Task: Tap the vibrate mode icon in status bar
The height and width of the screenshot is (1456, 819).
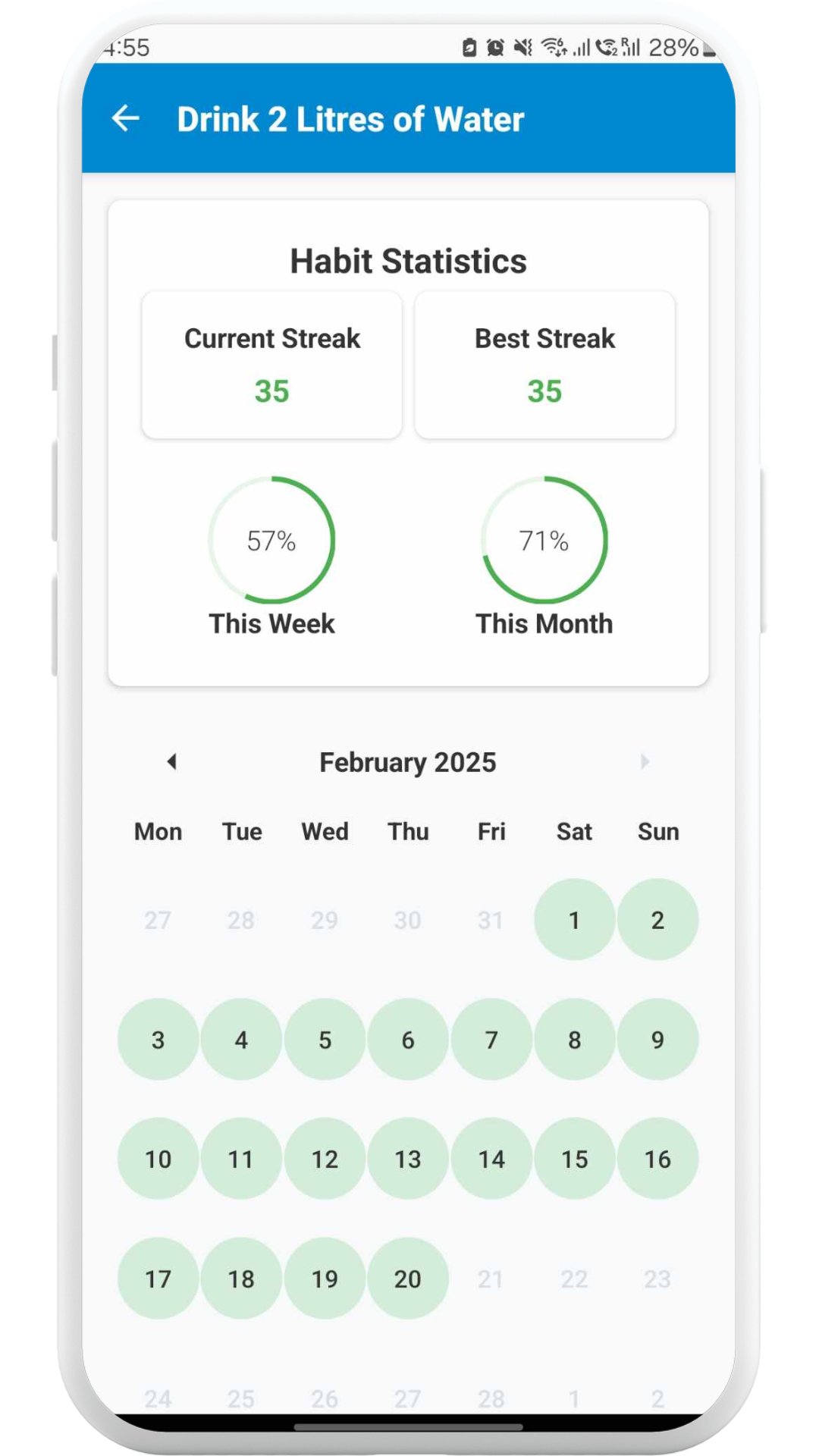Action: click(523, 47)
